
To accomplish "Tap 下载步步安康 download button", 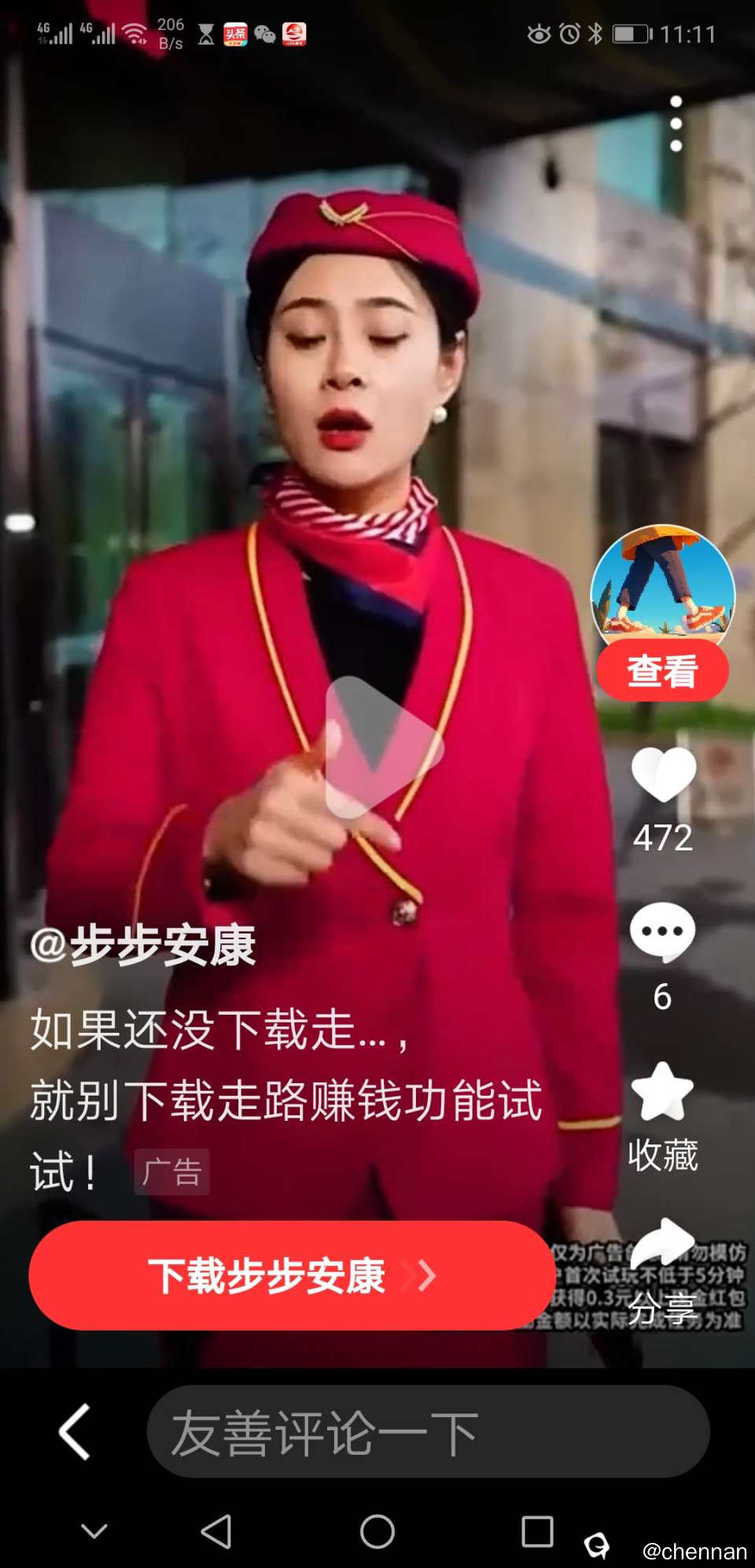I will click(292, 1275).
